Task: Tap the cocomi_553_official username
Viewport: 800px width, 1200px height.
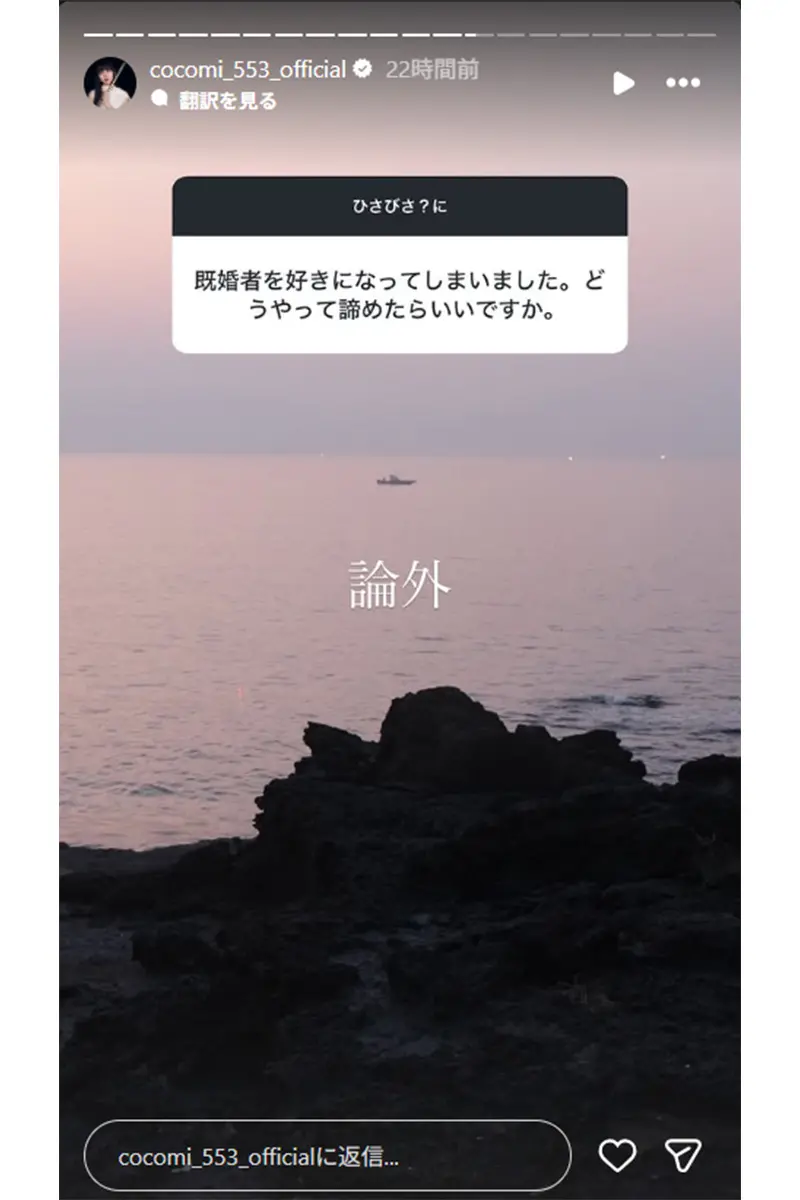Action: pos(247,69)
